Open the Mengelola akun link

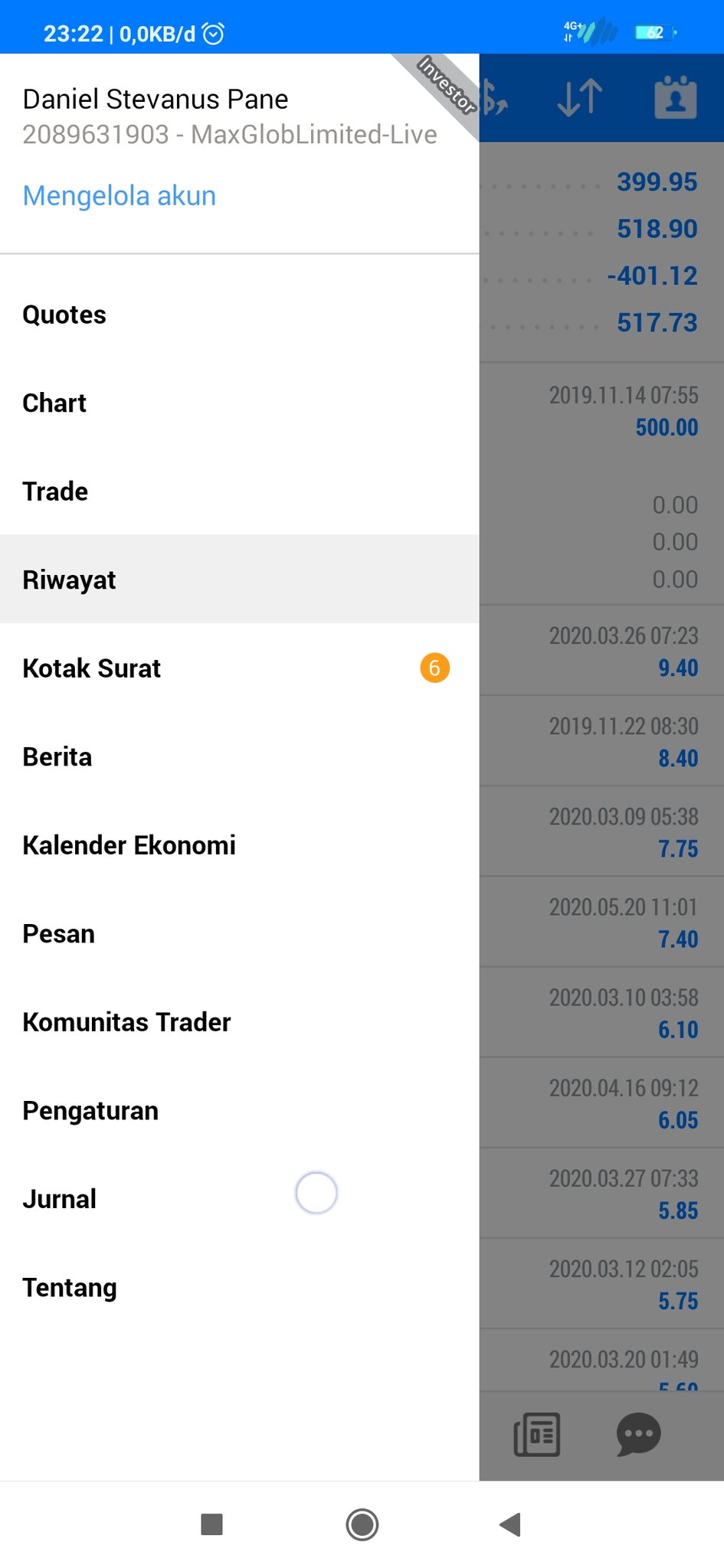pyautogui.click(x=120, y=196)
